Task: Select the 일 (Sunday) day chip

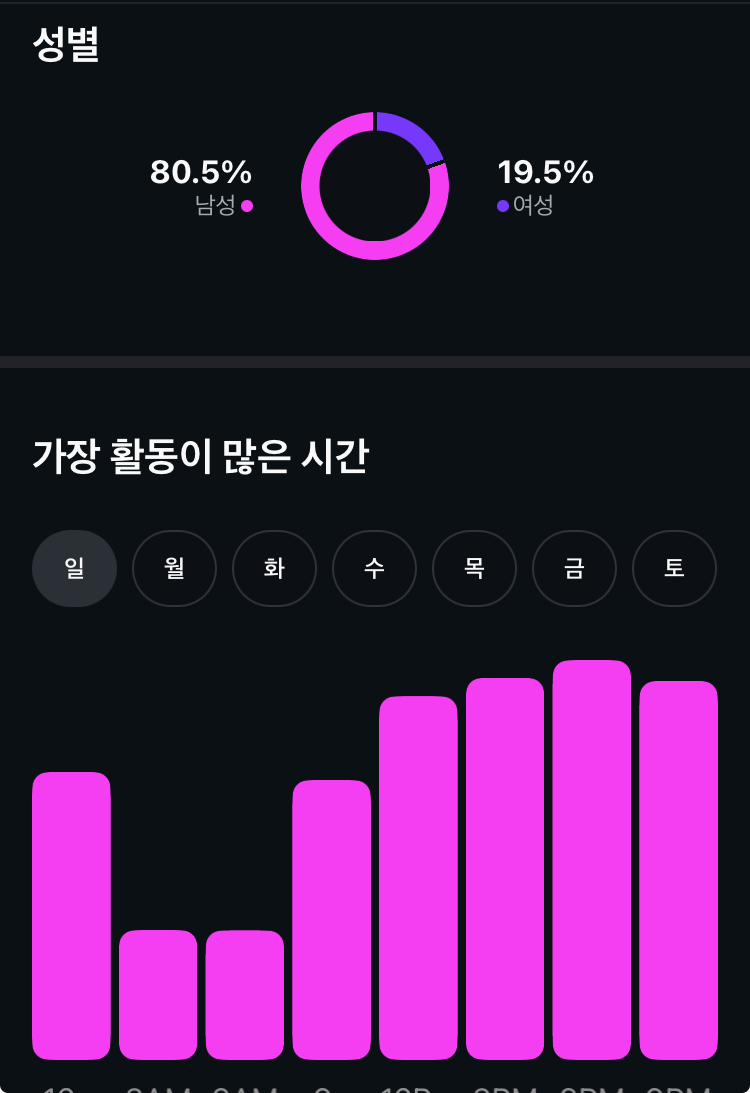Action: (75, 568)
